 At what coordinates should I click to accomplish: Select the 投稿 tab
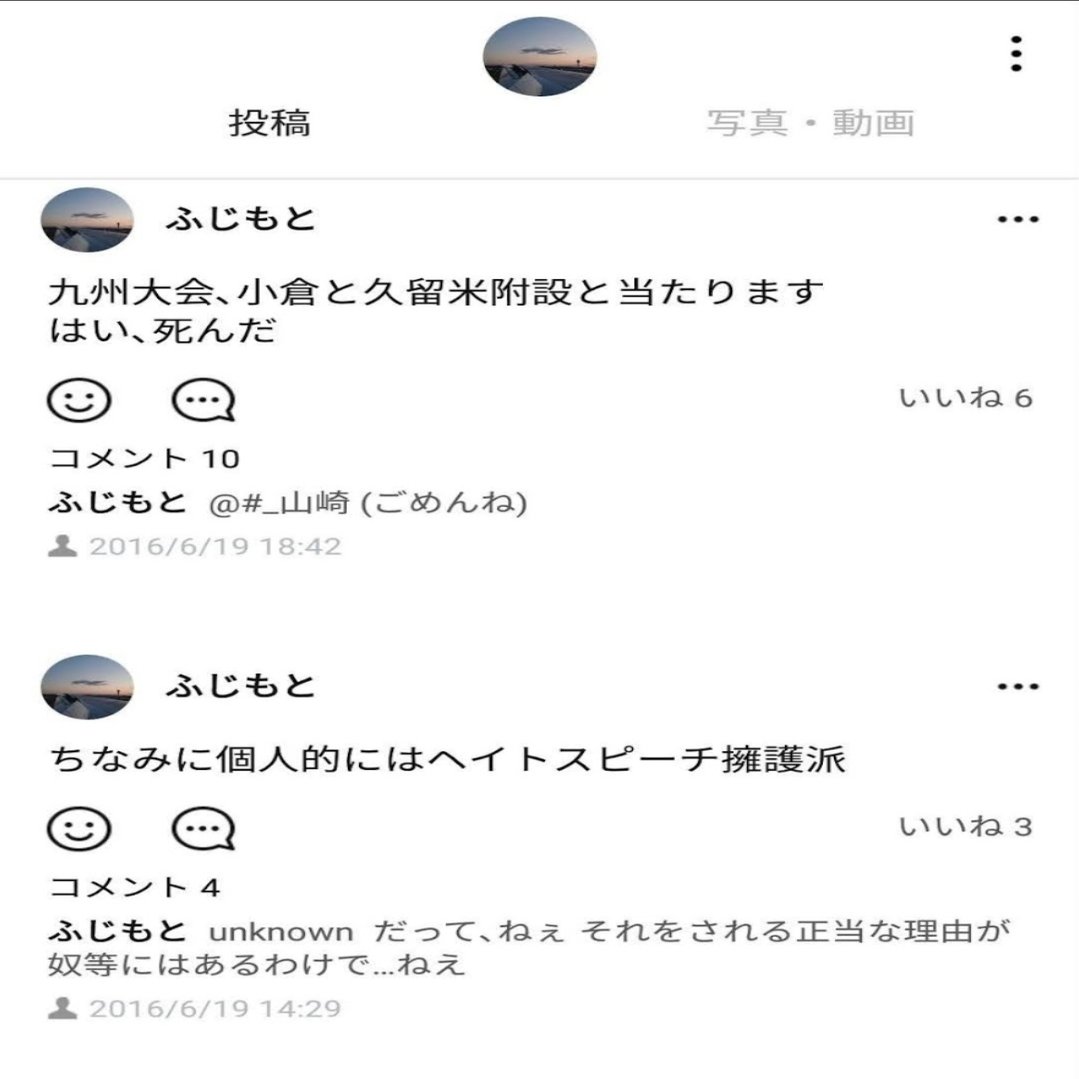tap(269, 123)
